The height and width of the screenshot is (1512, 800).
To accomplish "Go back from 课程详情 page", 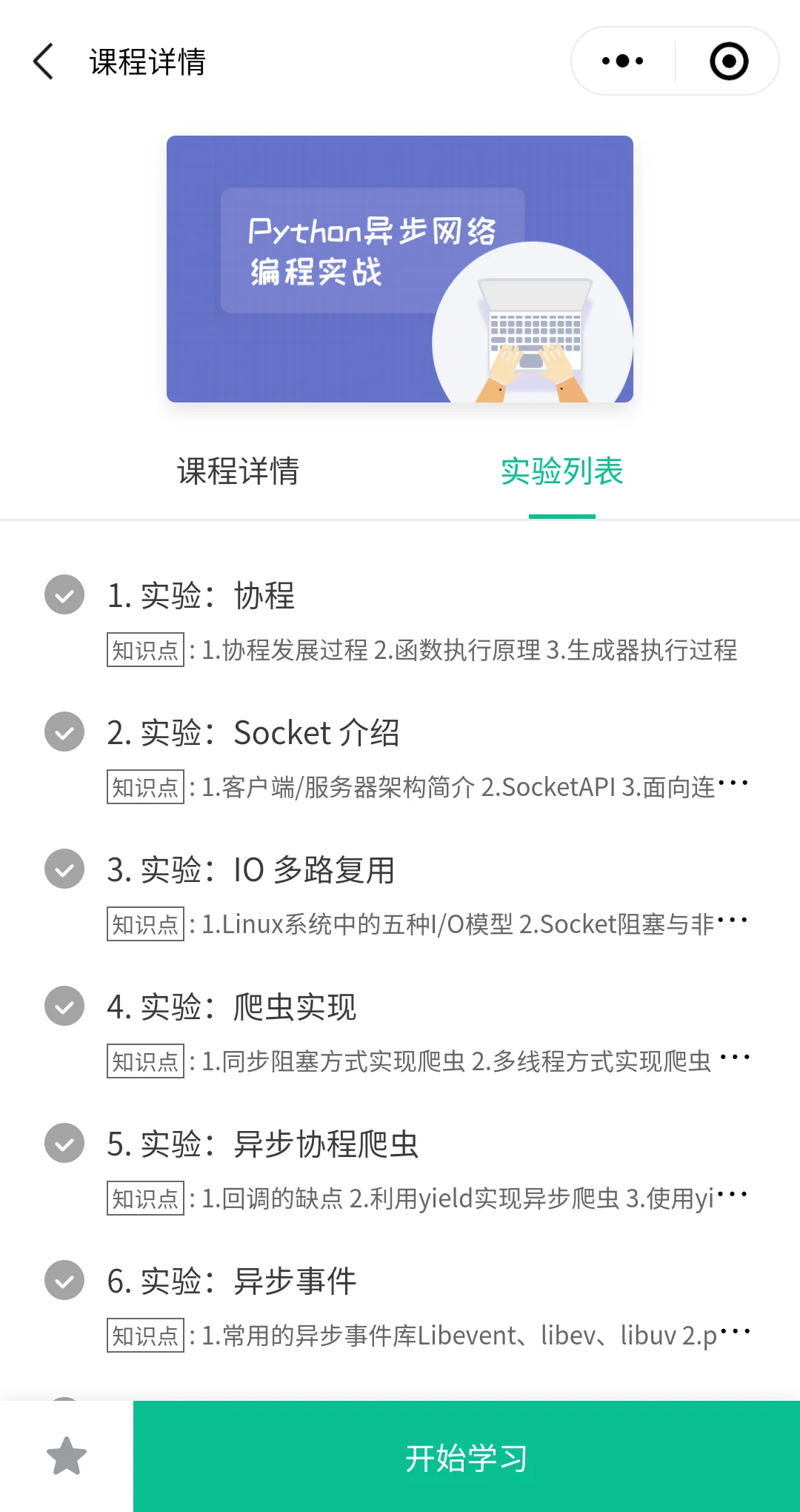I will click(44, 61).
